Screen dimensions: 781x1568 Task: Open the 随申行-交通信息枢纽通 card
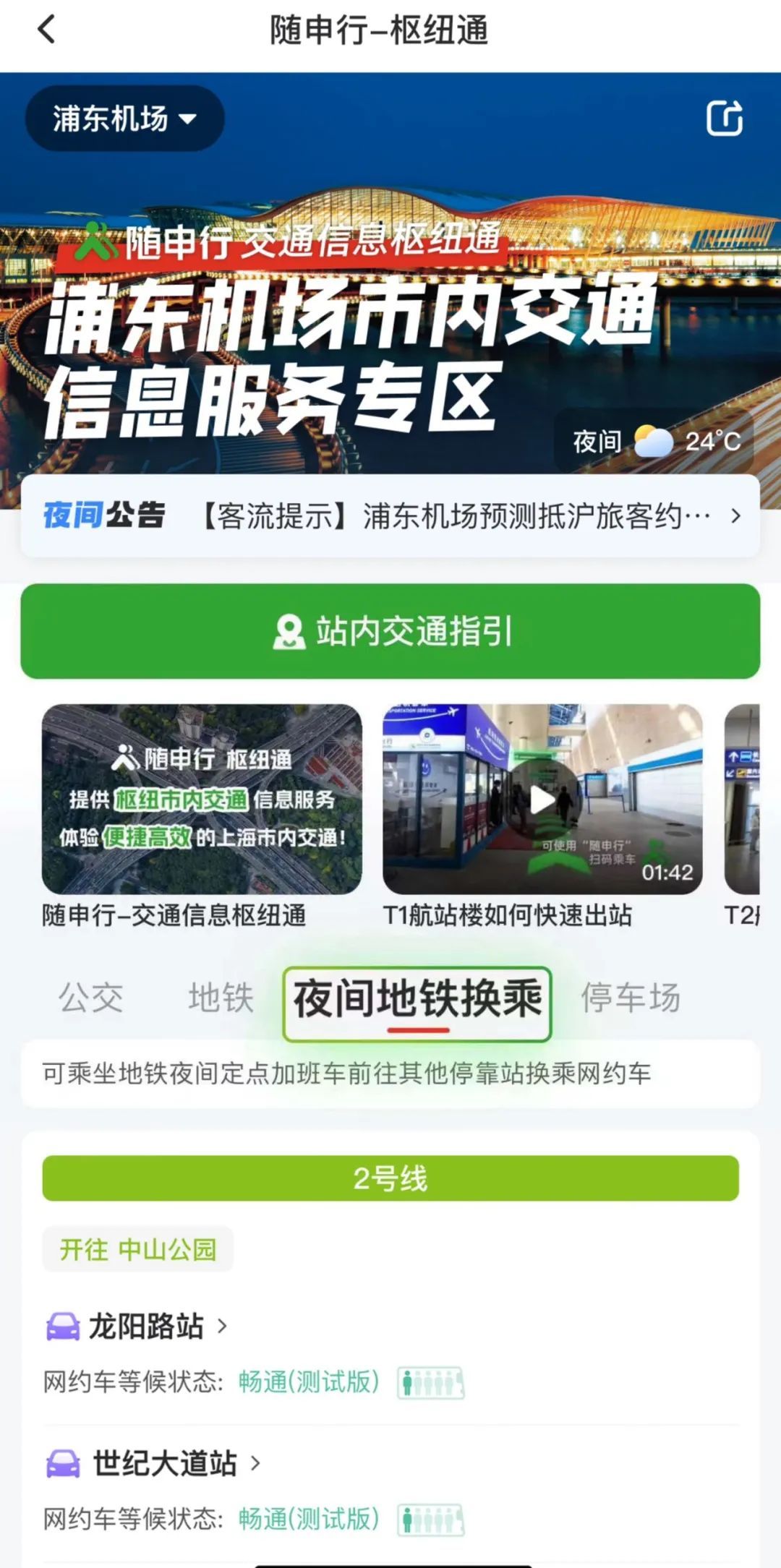coord(202,800)
